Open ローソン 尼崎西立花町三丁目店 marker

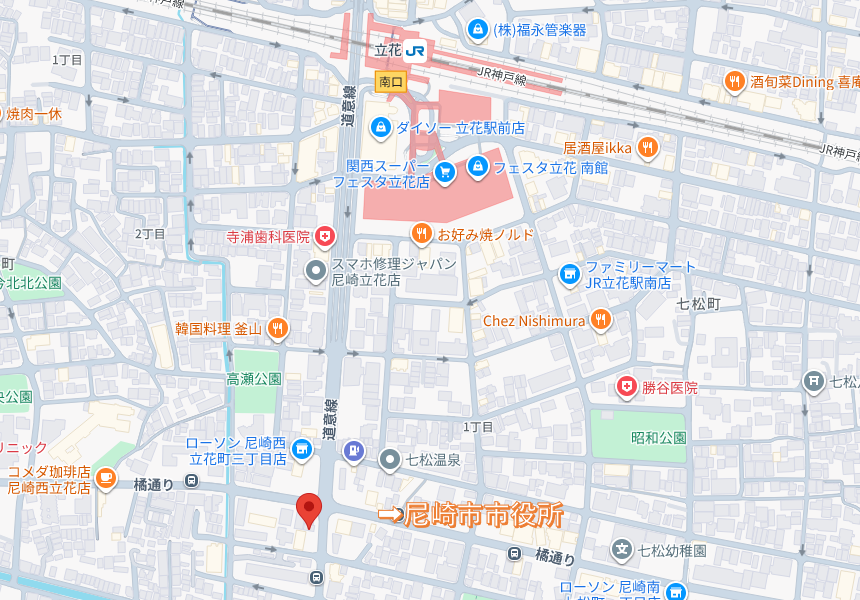click(303, 451)
